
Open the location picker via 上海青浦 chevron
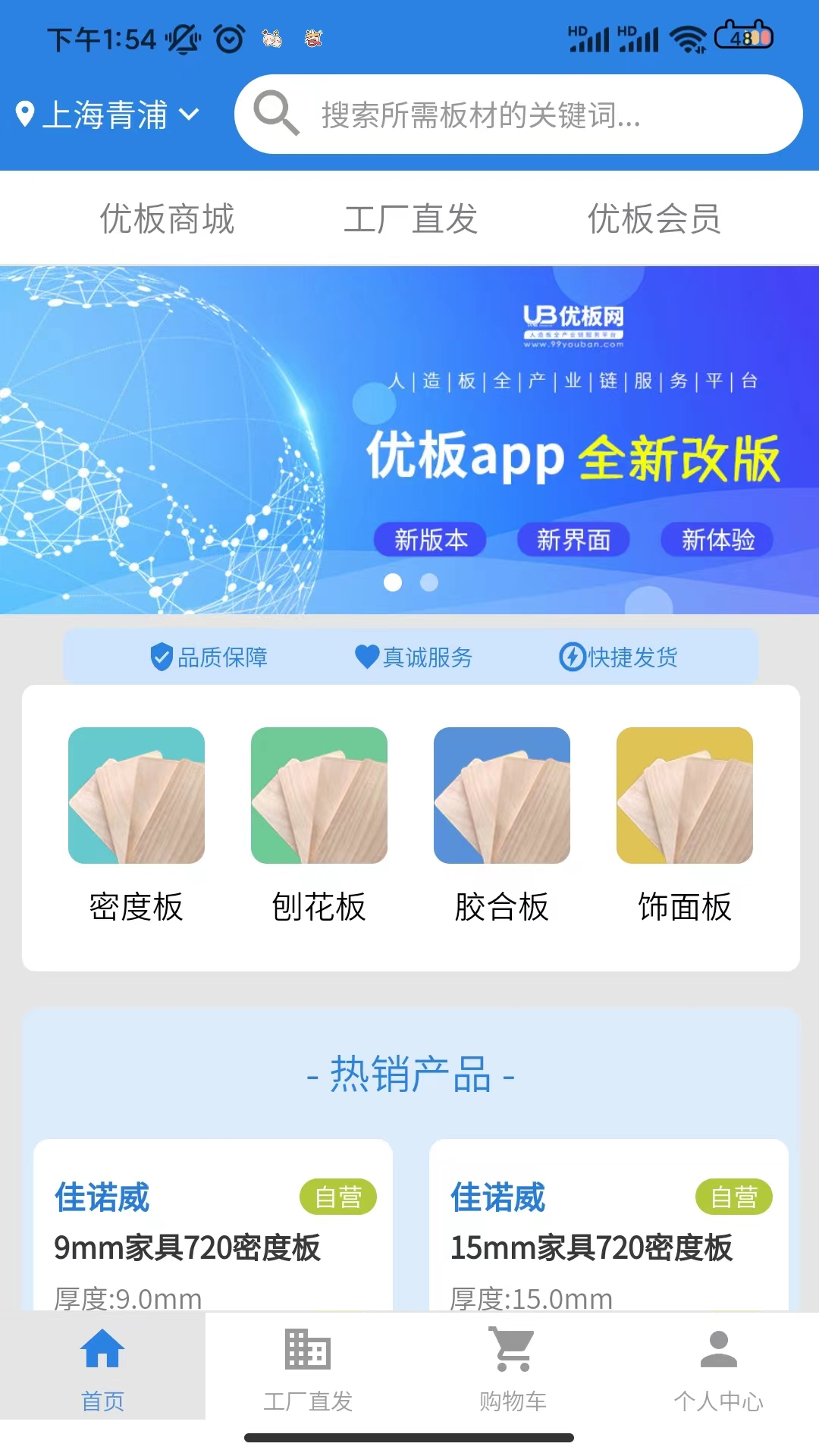(x=190, y=115)
